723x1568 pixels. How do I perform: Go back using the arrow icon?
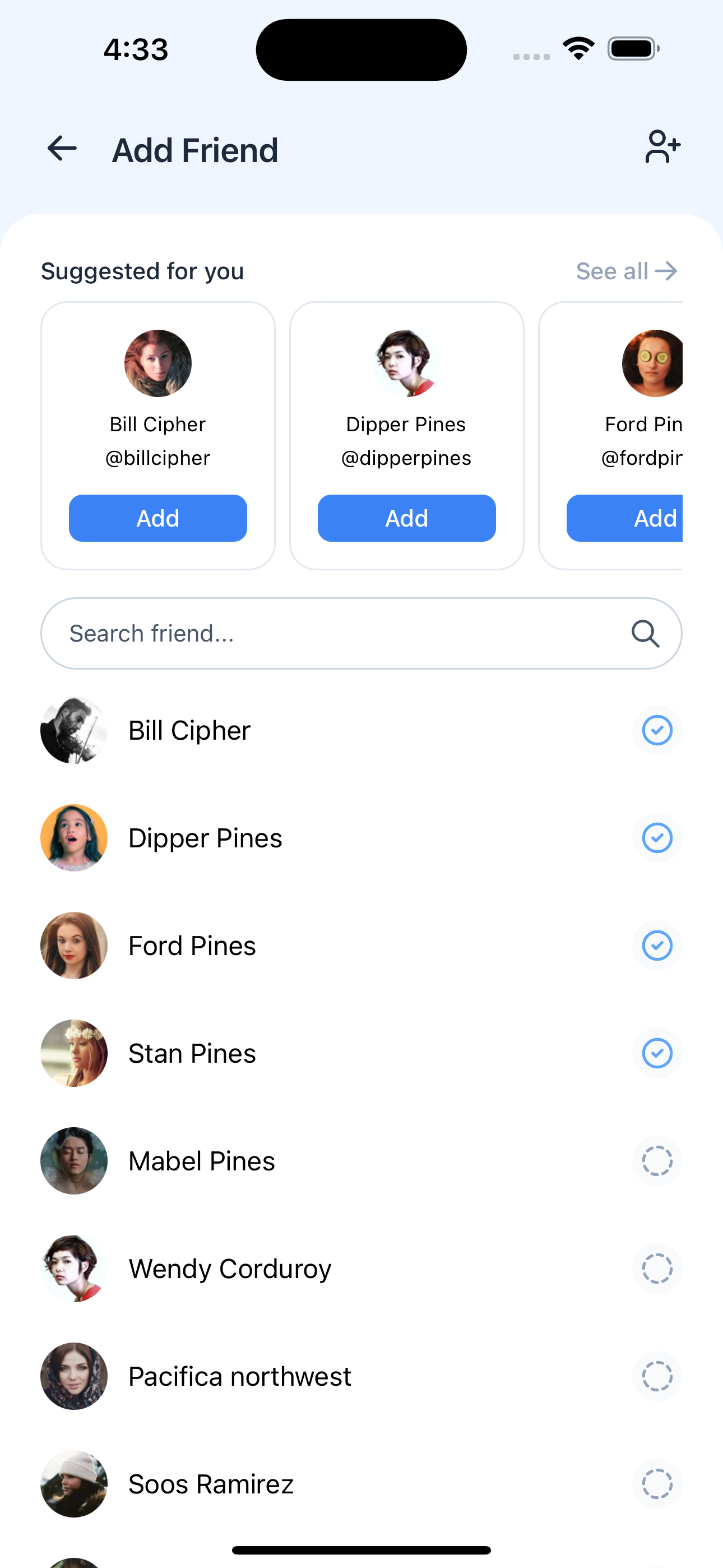62,149
